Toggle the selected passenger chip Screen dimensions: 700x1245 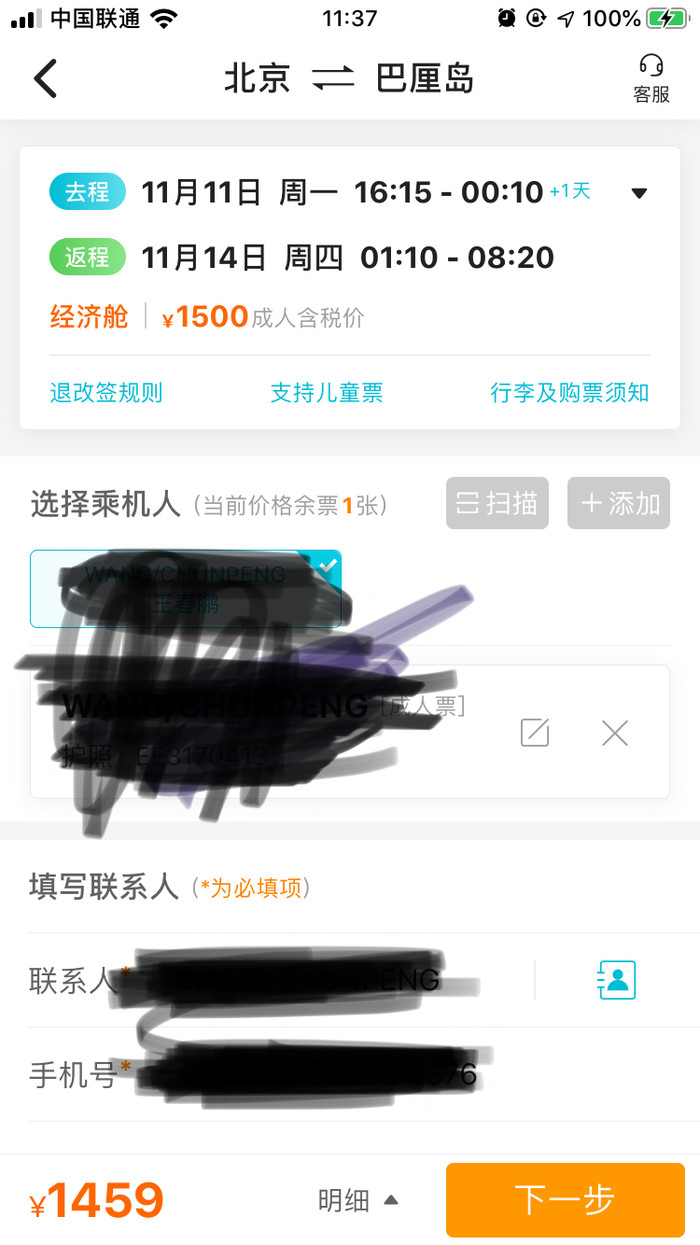tap(186, 589)
